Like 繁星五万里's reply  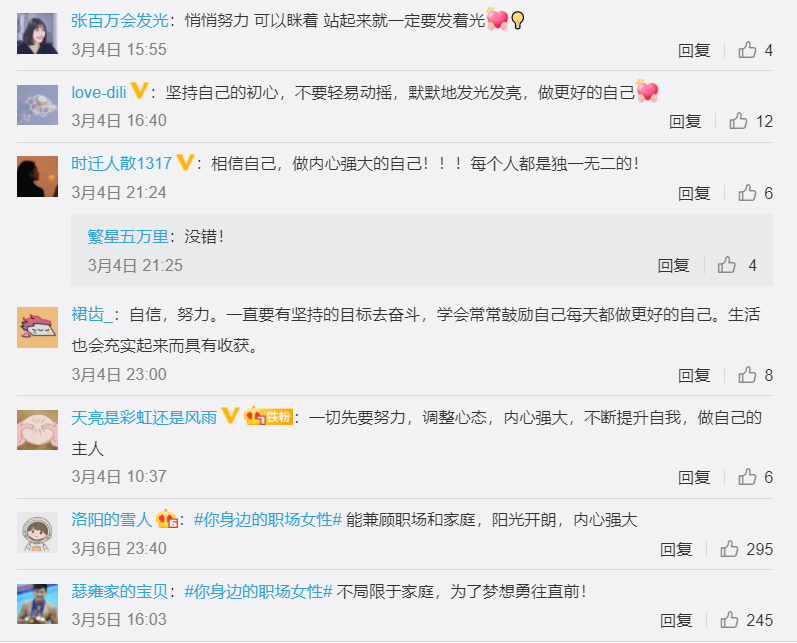[x=728, y=265]
